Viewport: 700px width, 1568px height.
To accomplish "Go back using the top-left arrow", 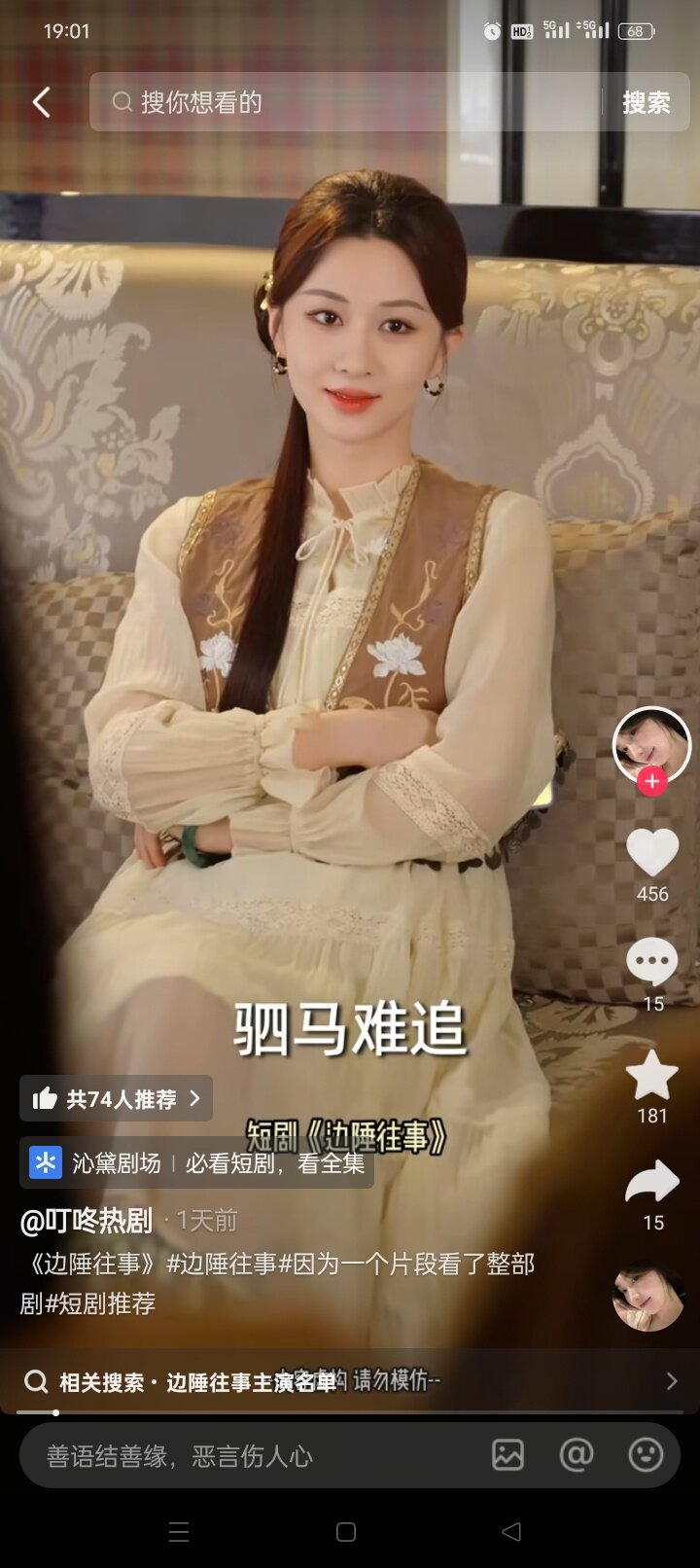I will pyautogui.click(x=41, y=102).
